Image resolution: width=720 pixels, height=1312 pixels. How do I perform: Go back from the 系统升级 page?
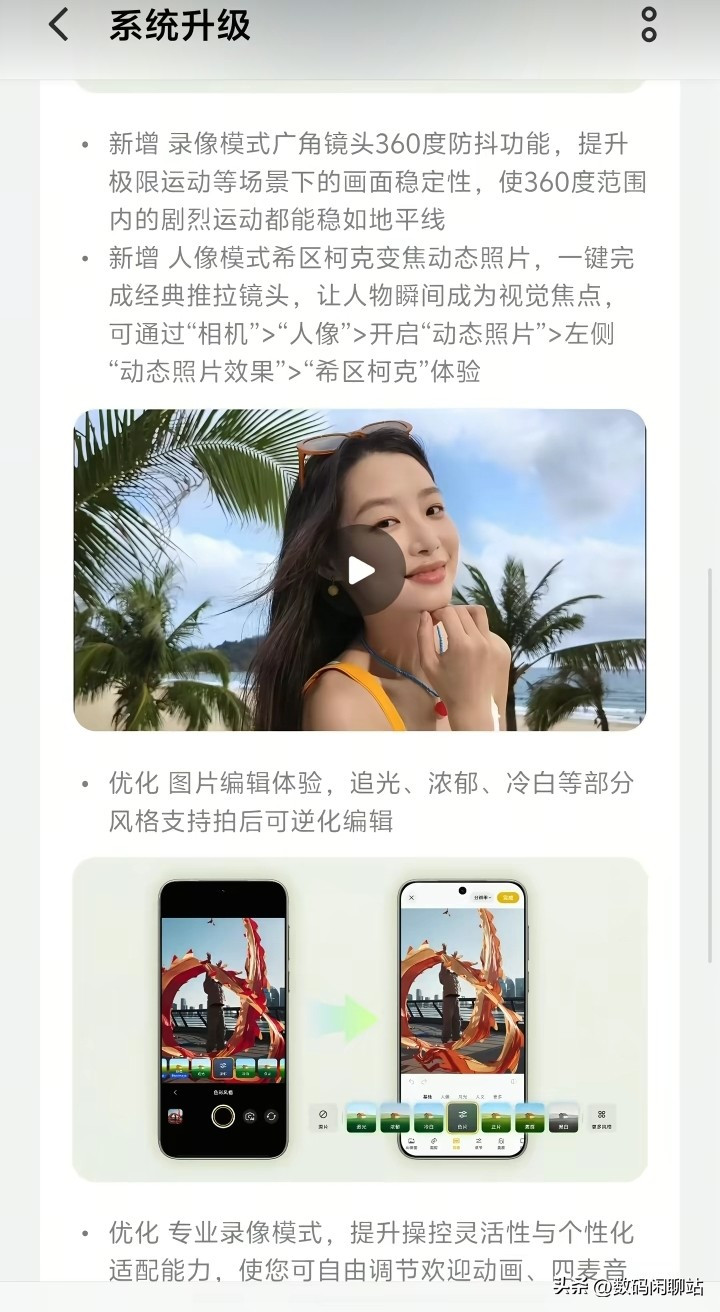59,25
